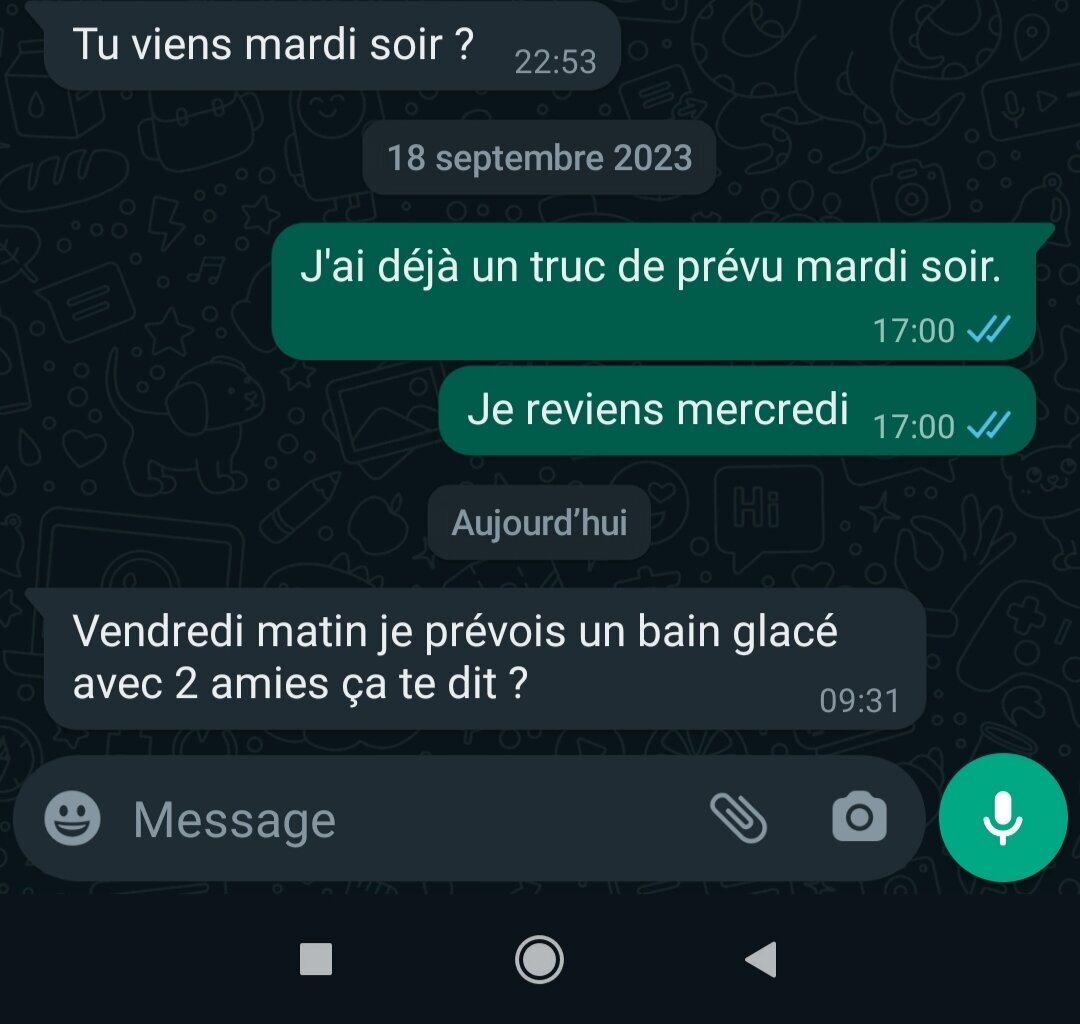Record a voice message with the microphone
Image resolution: width=1080 pixels, height=1024 pixels.
[1003, 818]
